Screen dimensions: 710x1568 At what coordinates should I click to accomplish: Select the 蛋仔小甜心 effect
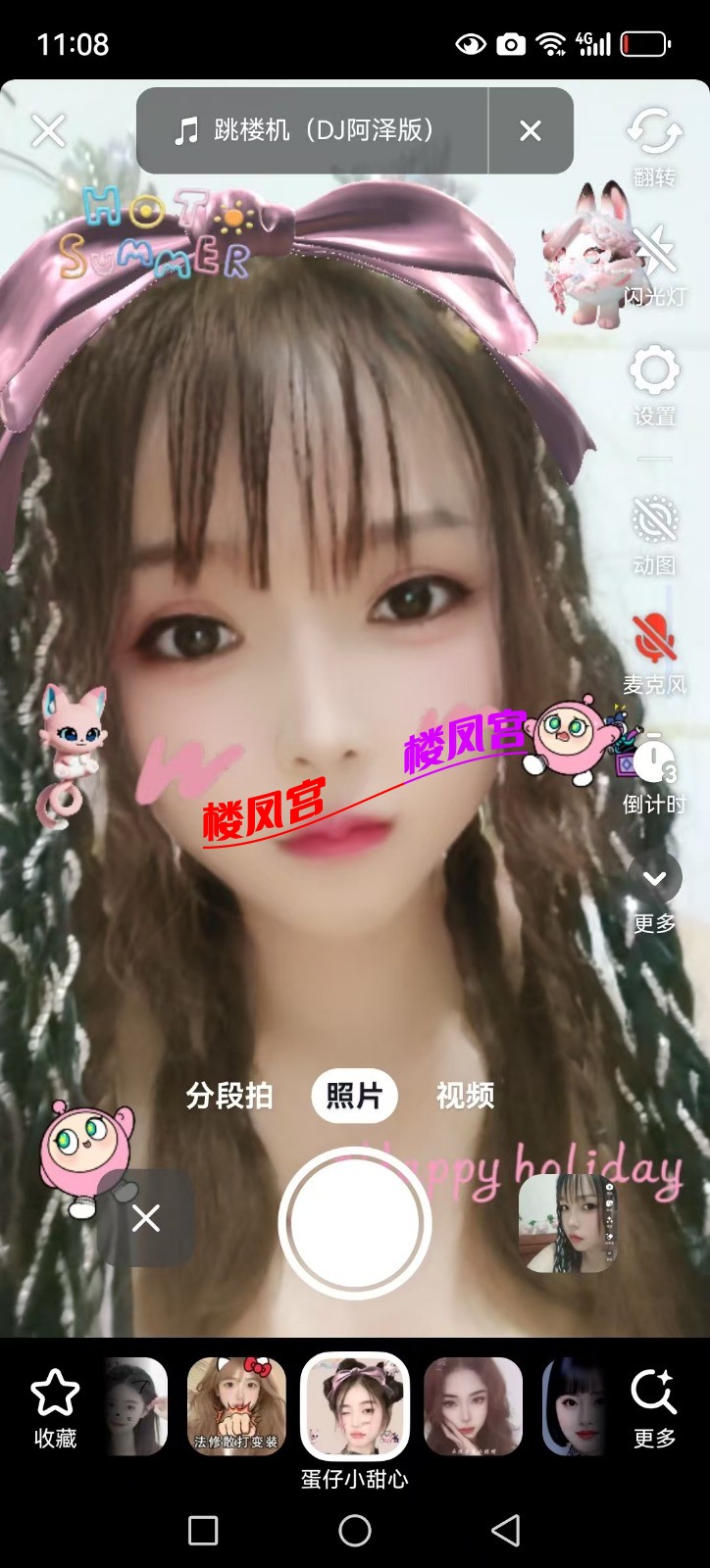pyautogui.click(x=354, y=1405)
